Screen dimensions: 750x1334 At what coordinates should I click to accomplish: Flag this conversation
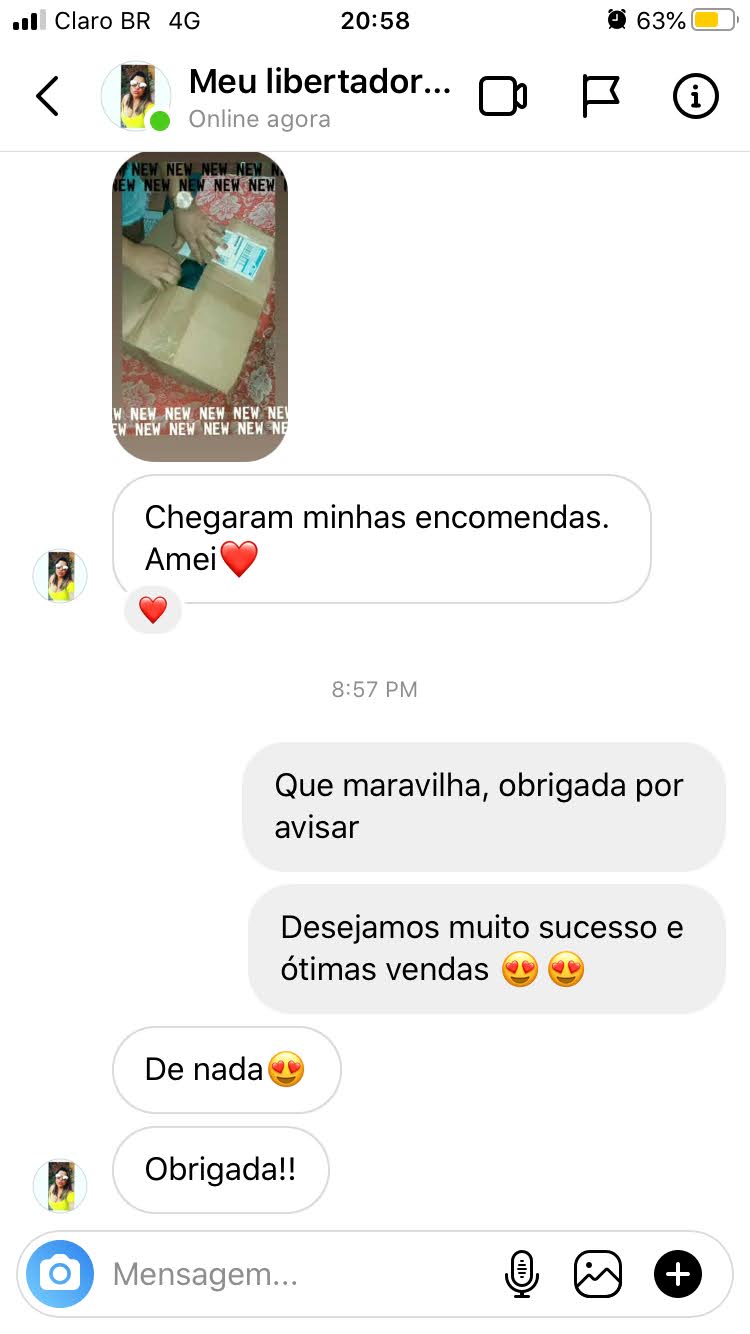[600, 96]
